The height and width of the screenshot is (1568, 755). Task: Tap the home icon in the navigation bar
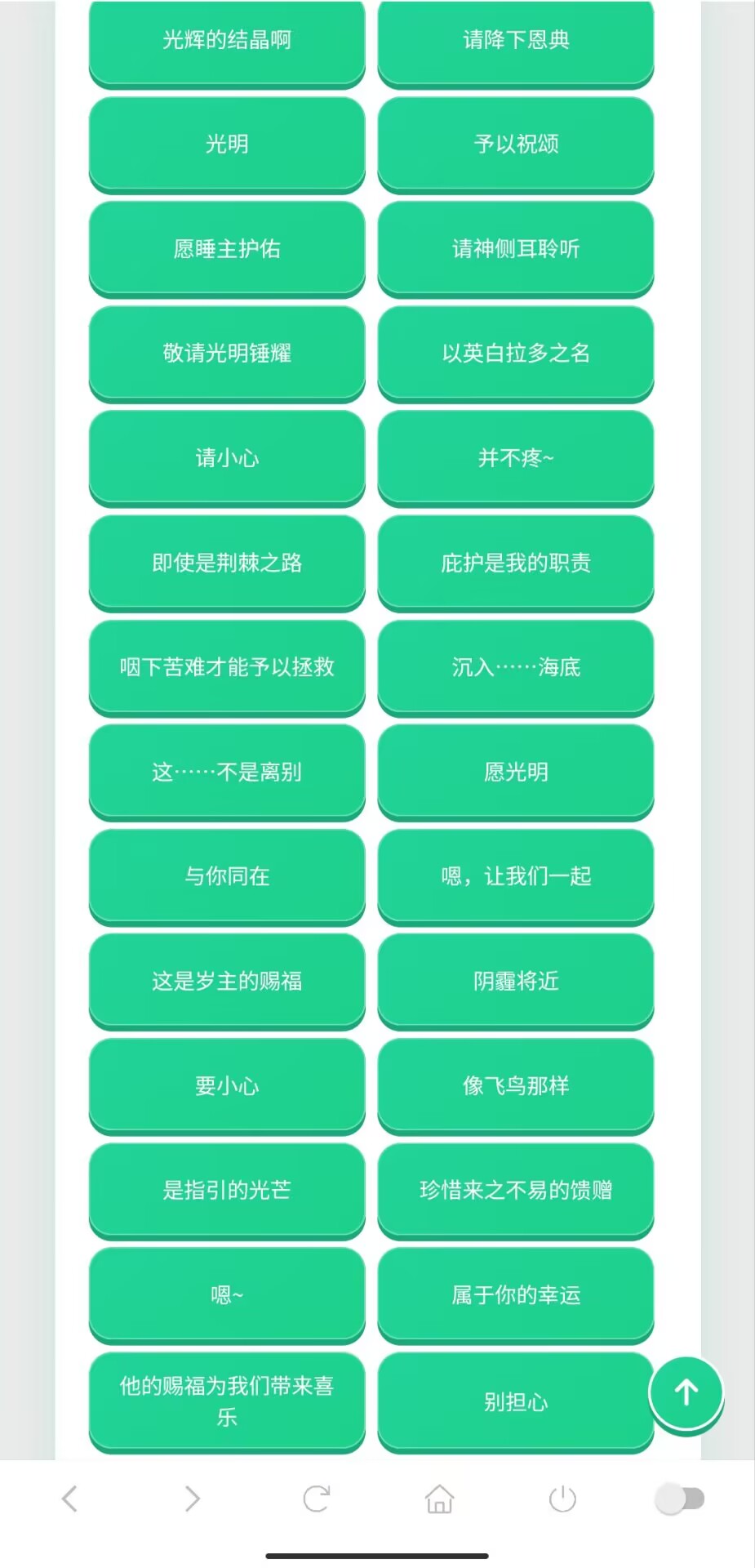coord(439,1499)
